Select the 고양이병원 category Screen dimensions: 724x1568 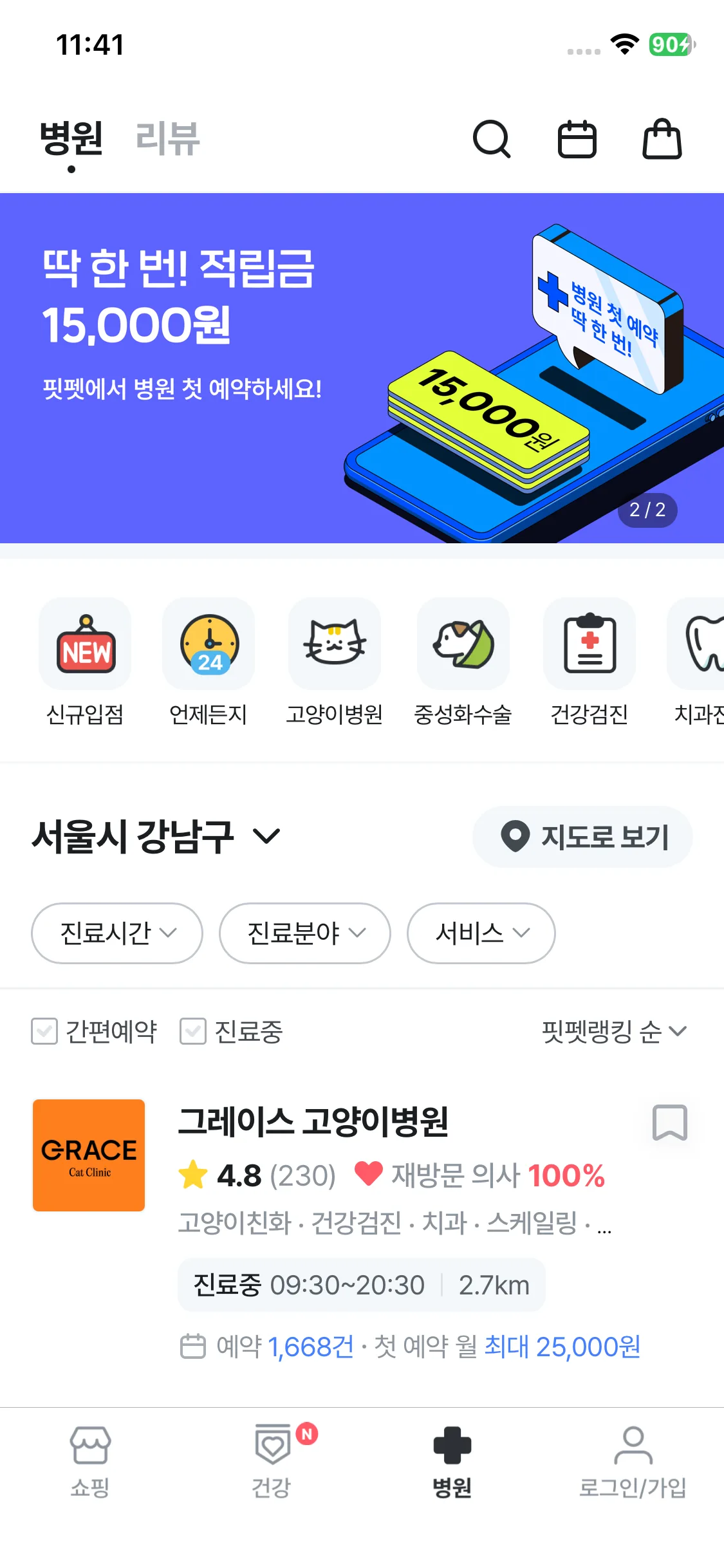click(335, 663)
